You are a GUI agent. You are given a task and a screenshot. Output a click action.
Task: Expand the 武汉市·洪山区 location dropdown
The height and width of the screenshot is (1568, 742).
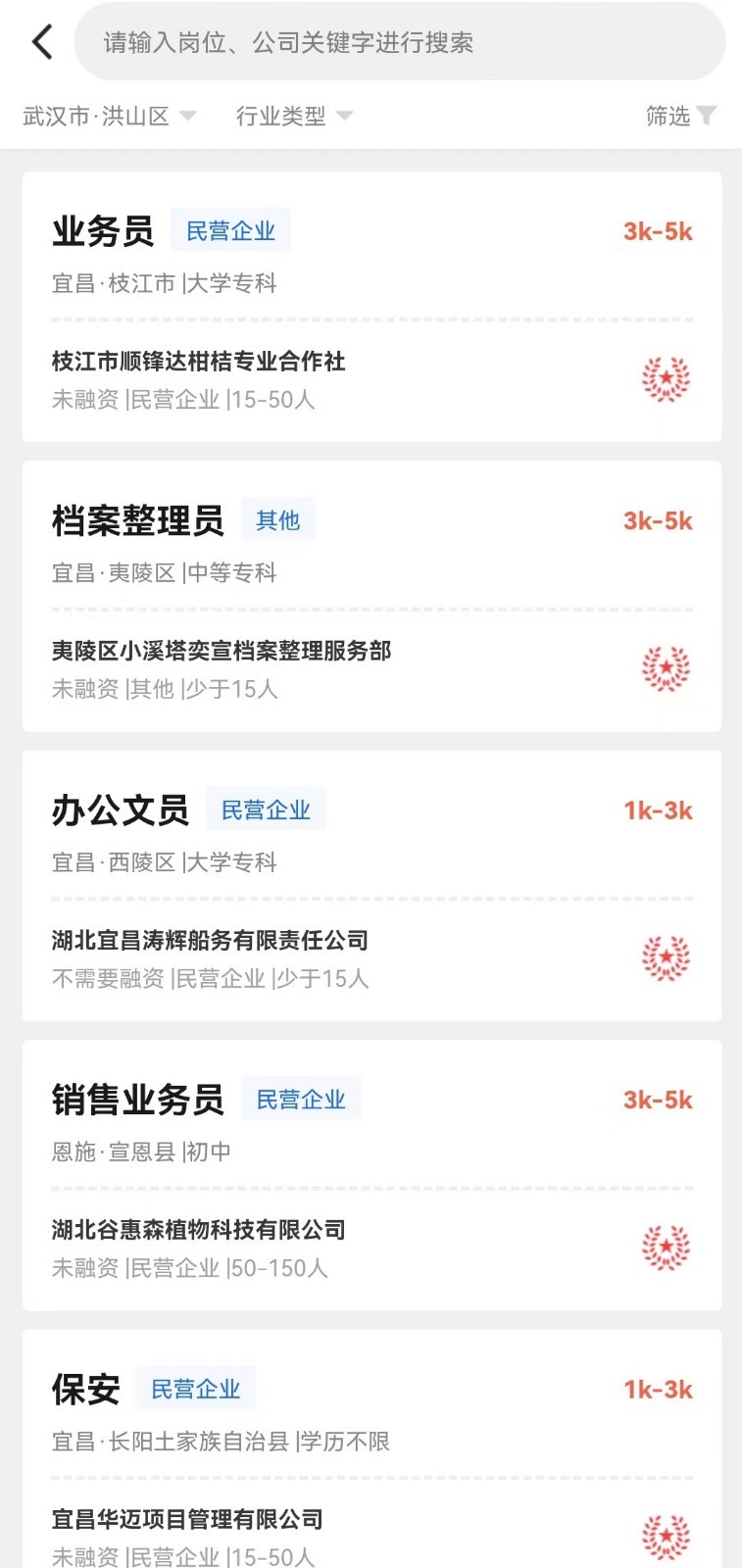click(109, 116)
